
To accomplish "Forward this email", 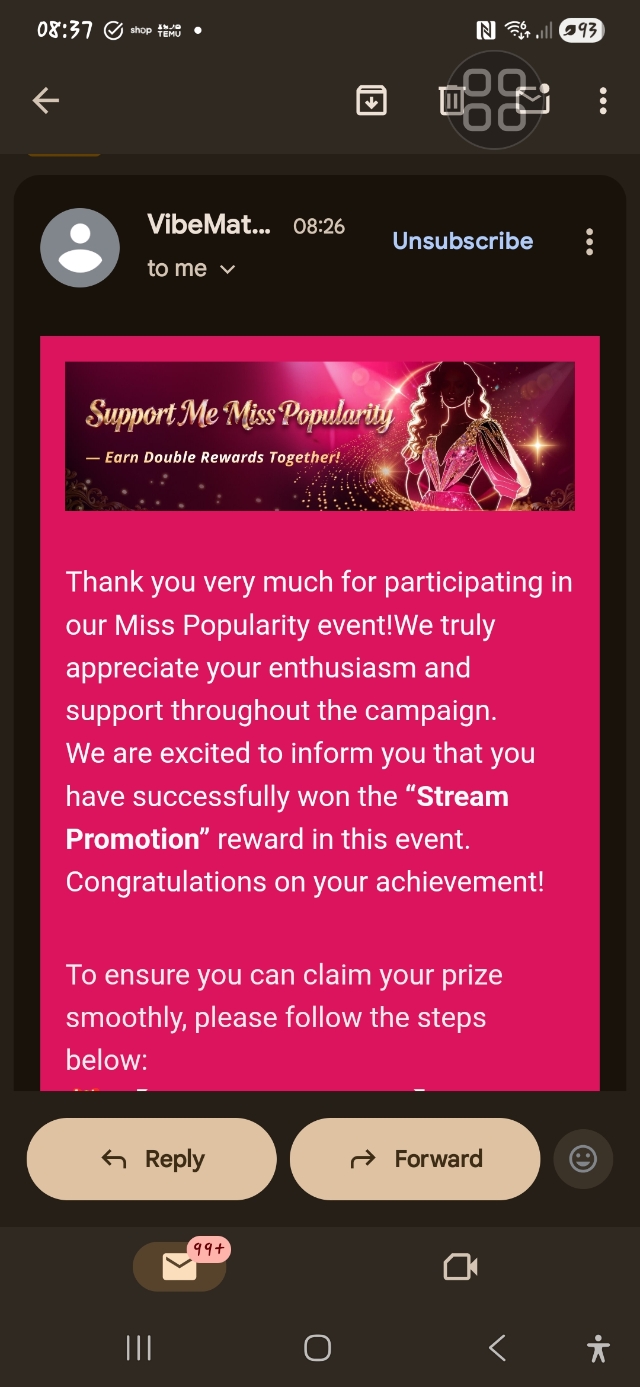I will coord(415,1159).
